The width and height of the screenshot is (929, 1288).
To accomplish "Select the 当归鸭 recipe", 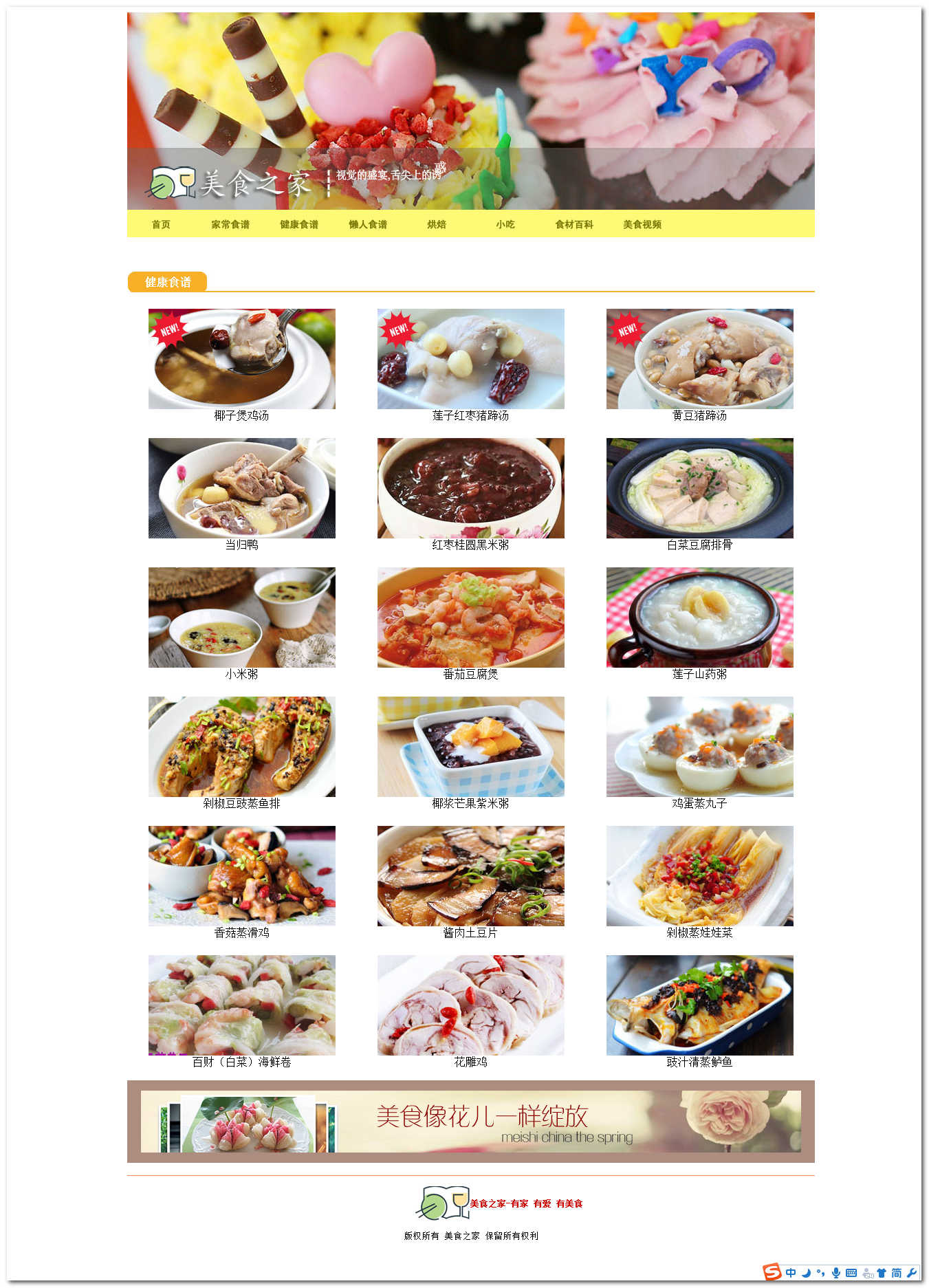I will (241, 488).
